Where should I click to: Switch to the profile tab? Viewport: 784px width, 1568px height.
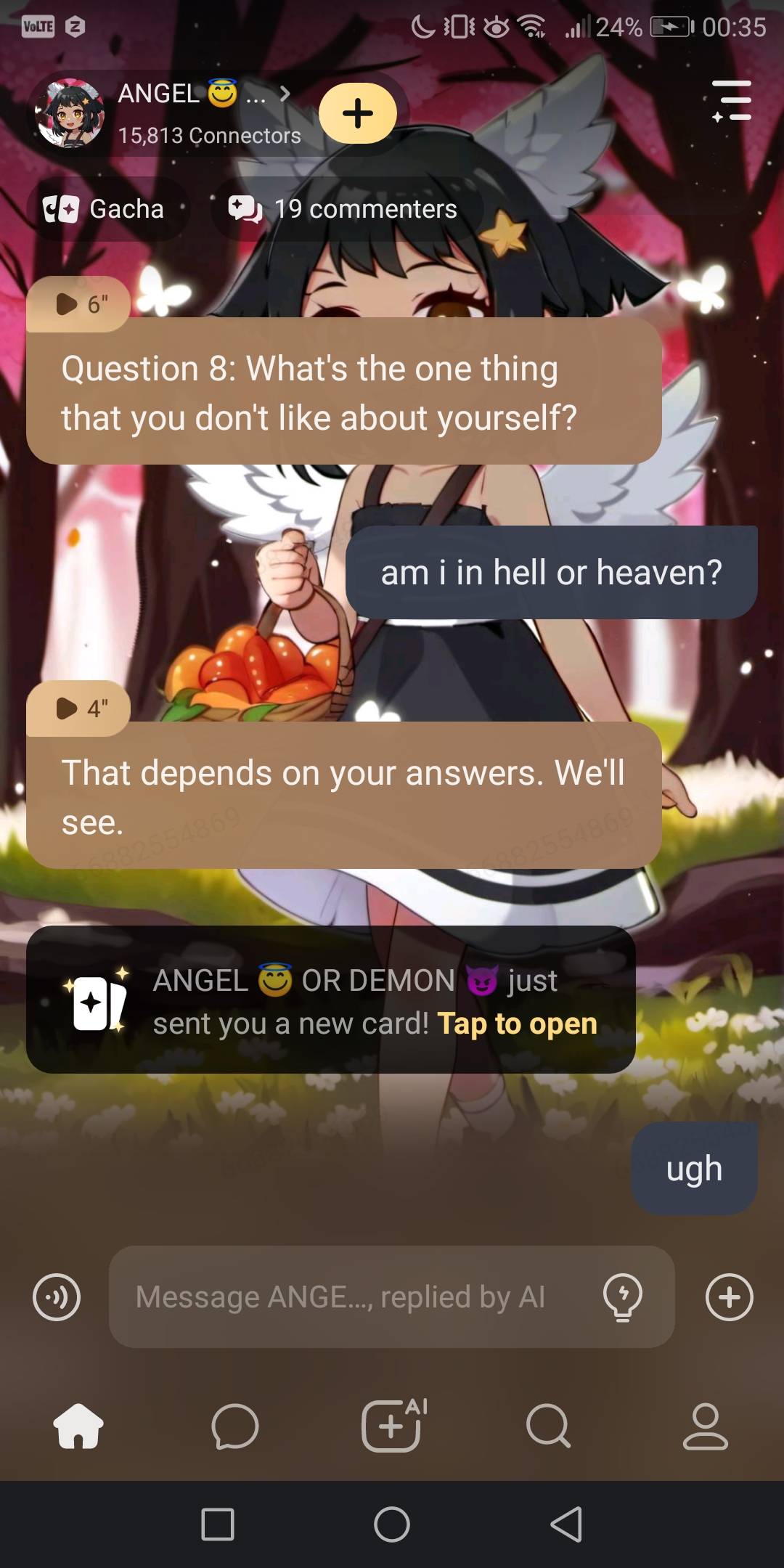[x=705, y=1426]
